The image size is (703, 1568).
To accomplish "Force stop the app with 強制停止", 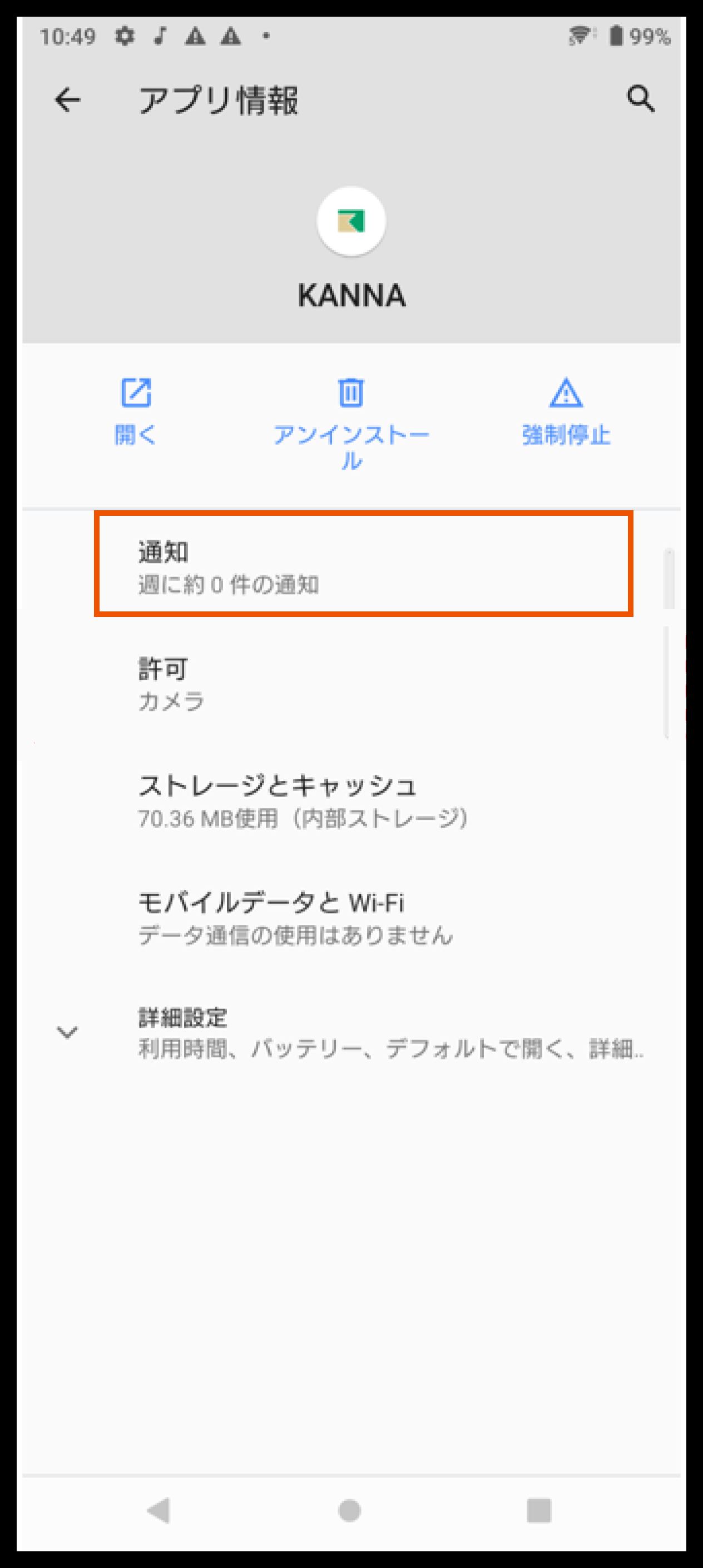I will click(566, 411).
